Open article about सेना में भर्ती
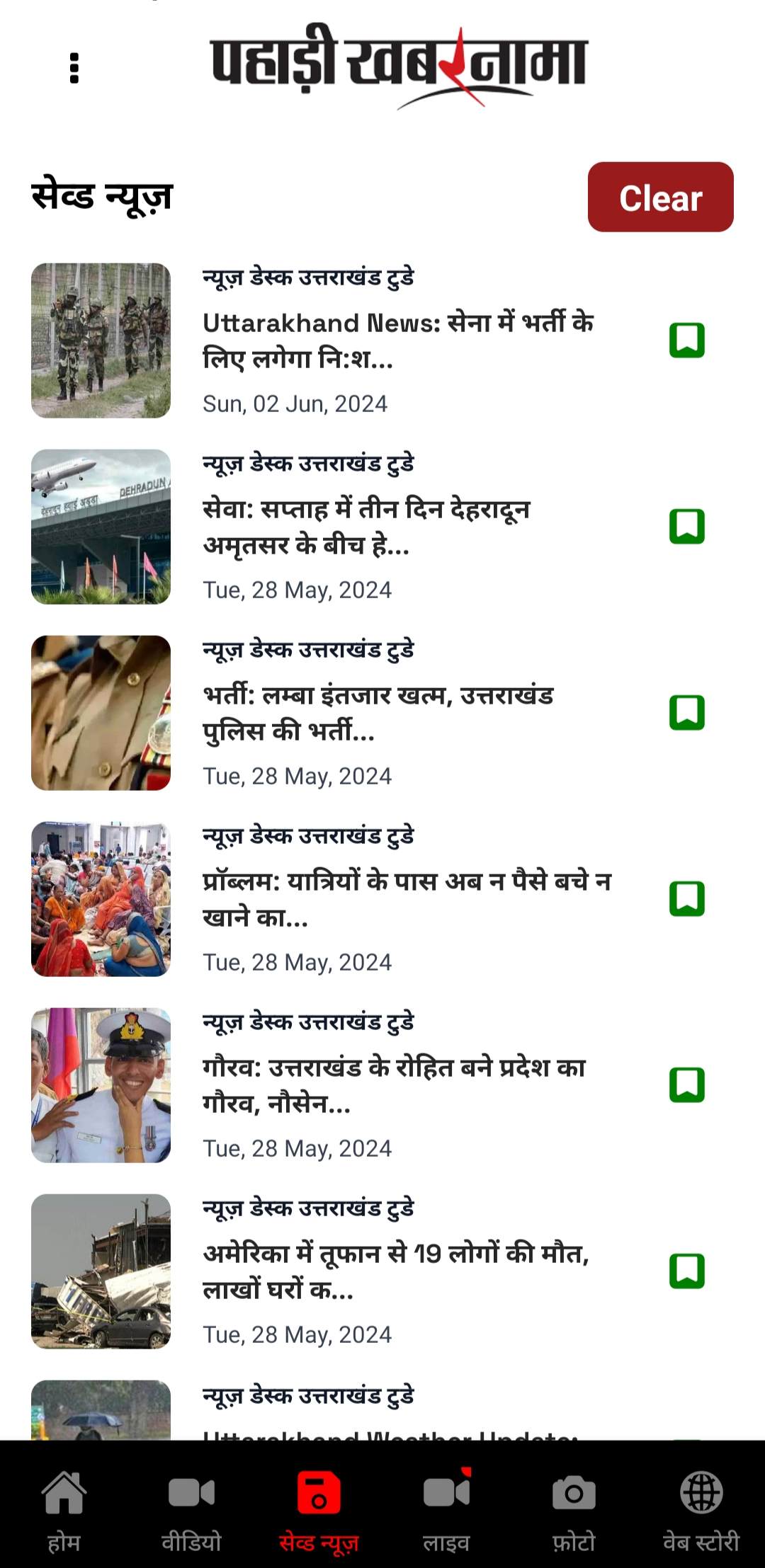This screenshot has height=1568, width=765. 397,341
